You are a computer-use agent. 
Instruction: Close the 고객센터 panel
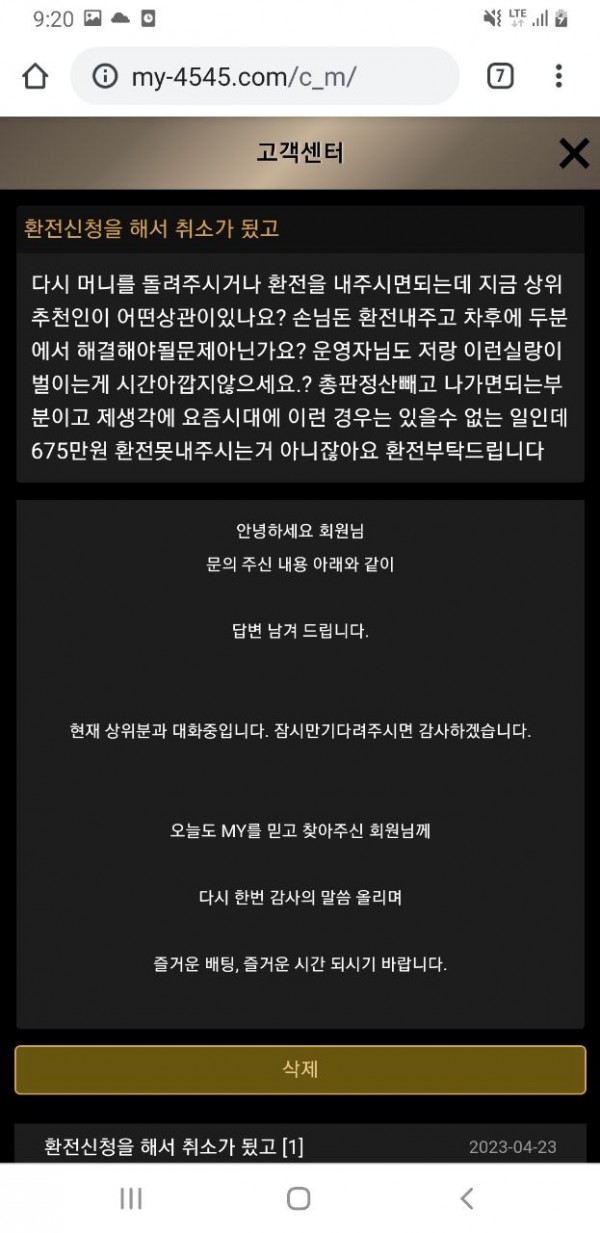[573, 153]
